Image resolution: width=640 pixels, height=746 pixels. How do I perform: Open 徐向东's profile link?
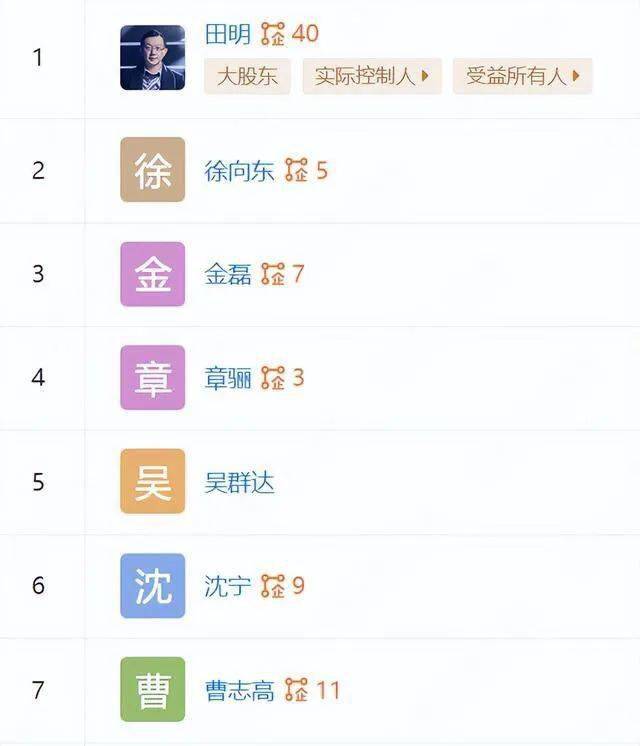click(x=239, y=171)
